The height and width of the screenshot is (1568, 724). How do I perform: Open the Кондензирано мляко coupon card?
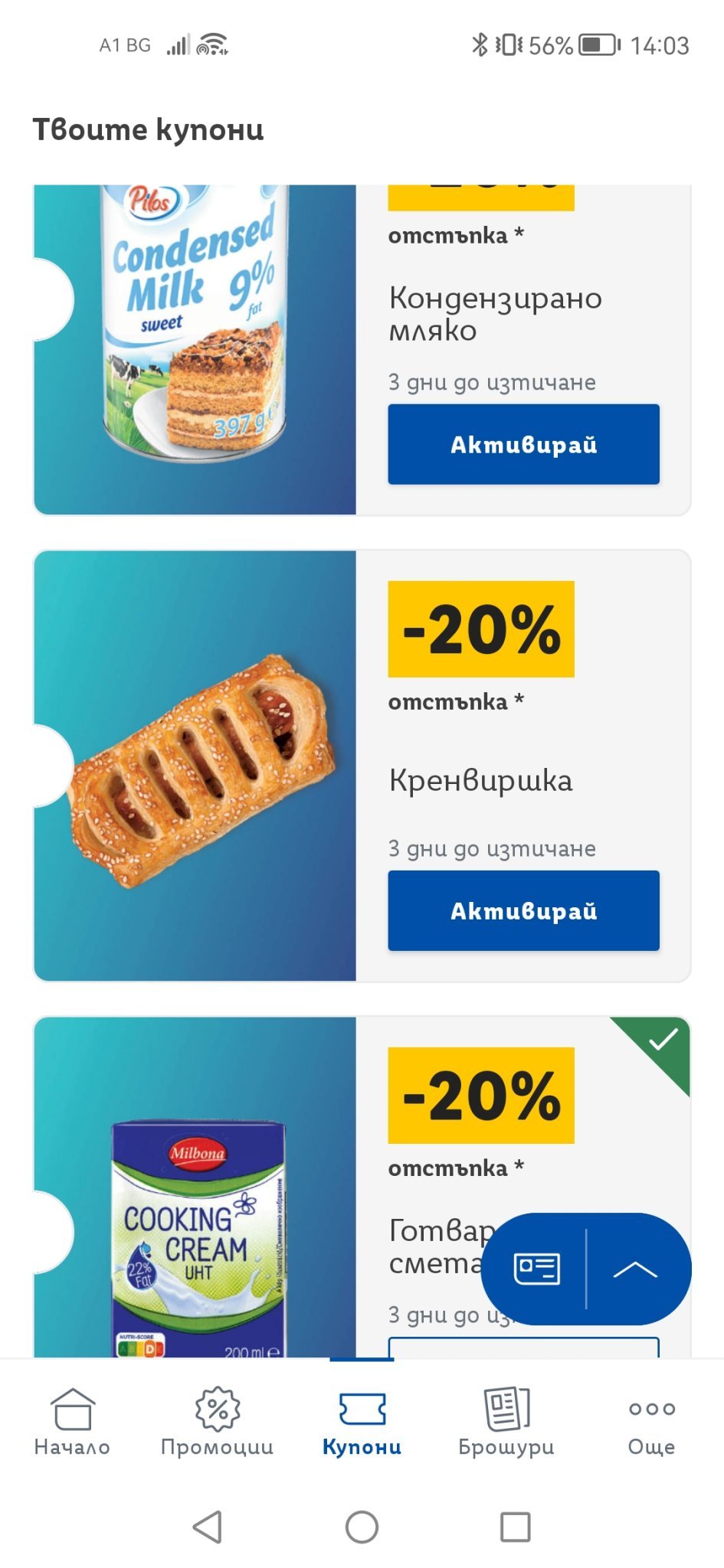[195, 345]
